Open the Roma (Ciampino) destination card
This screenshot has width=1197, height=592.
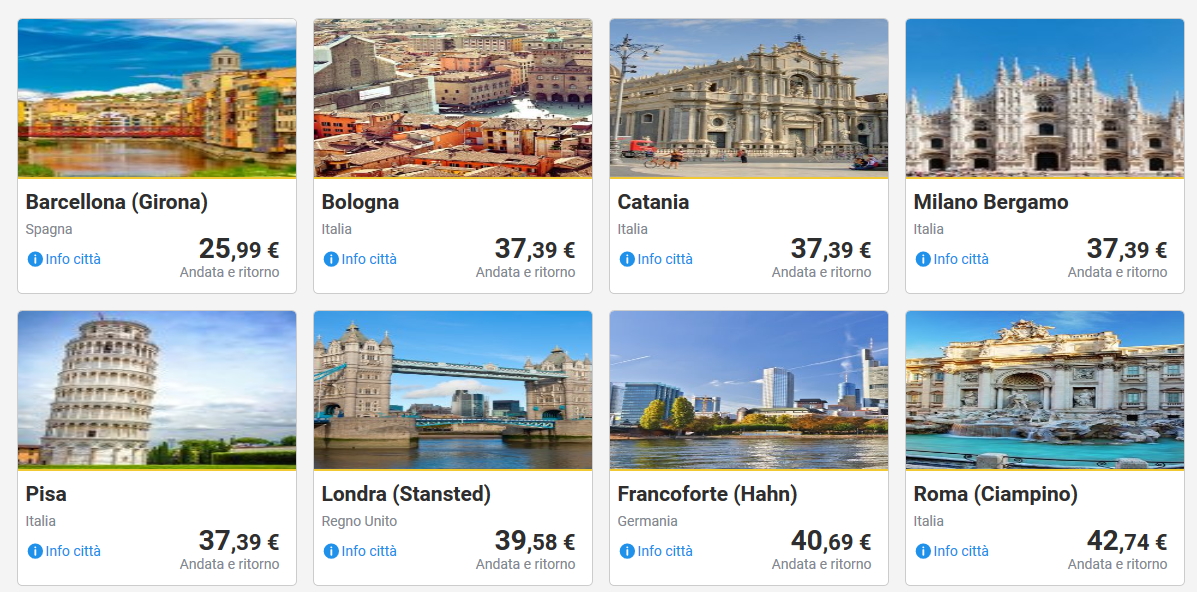1044,392
